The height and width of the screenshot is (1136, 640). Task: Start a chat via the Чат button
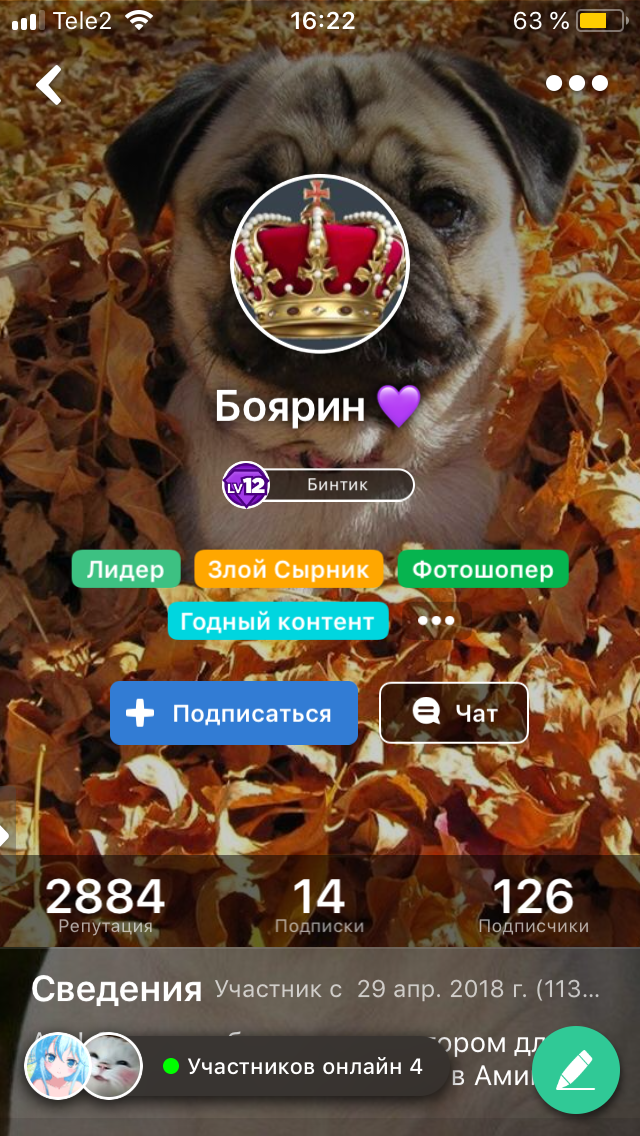[454, 713]
